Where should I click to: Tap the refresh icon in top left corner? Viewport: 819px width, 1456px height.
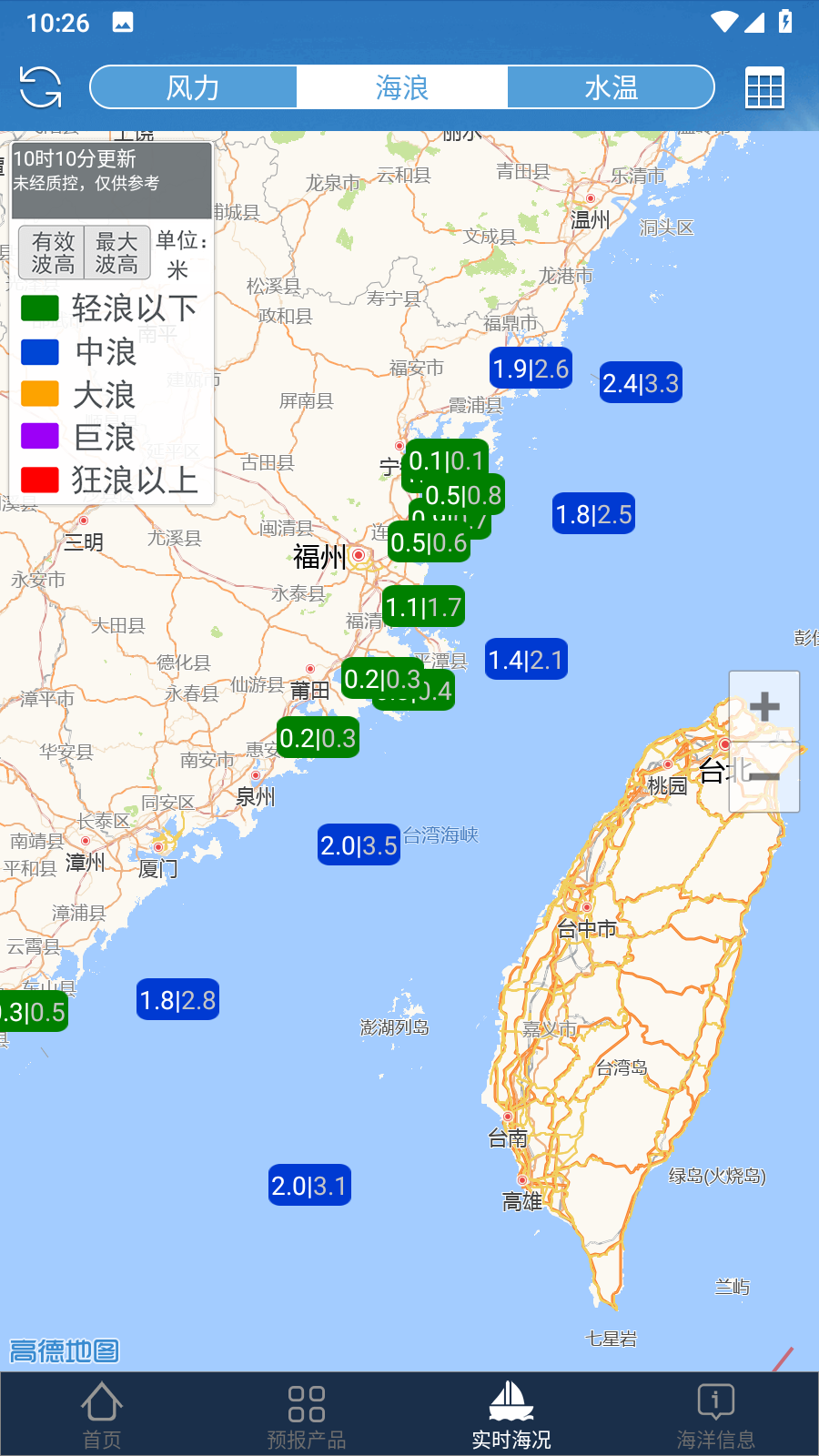[40, 88]
